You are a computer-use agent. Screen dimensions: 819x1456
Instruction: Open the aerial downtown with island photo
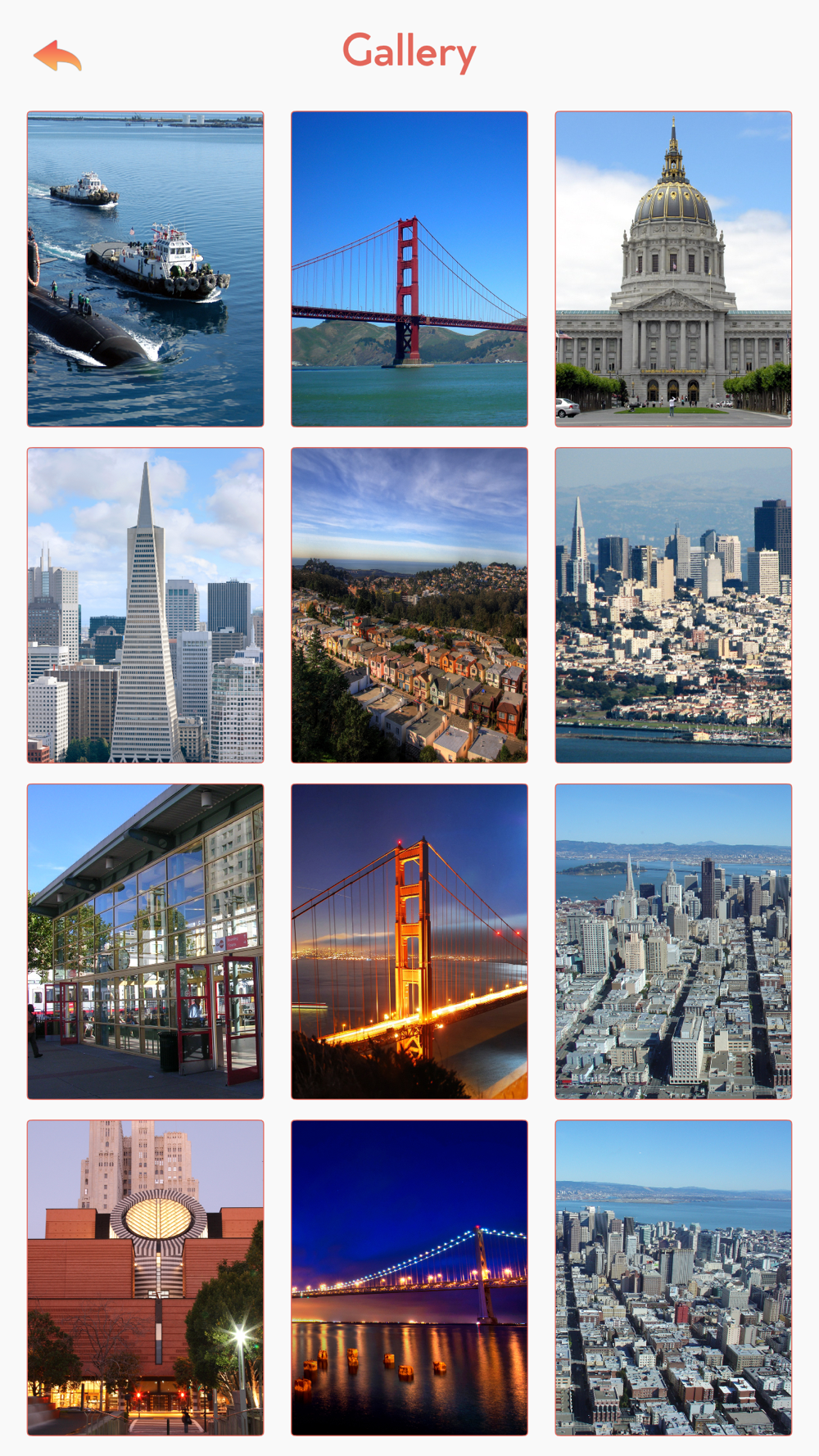coord(673,942)
